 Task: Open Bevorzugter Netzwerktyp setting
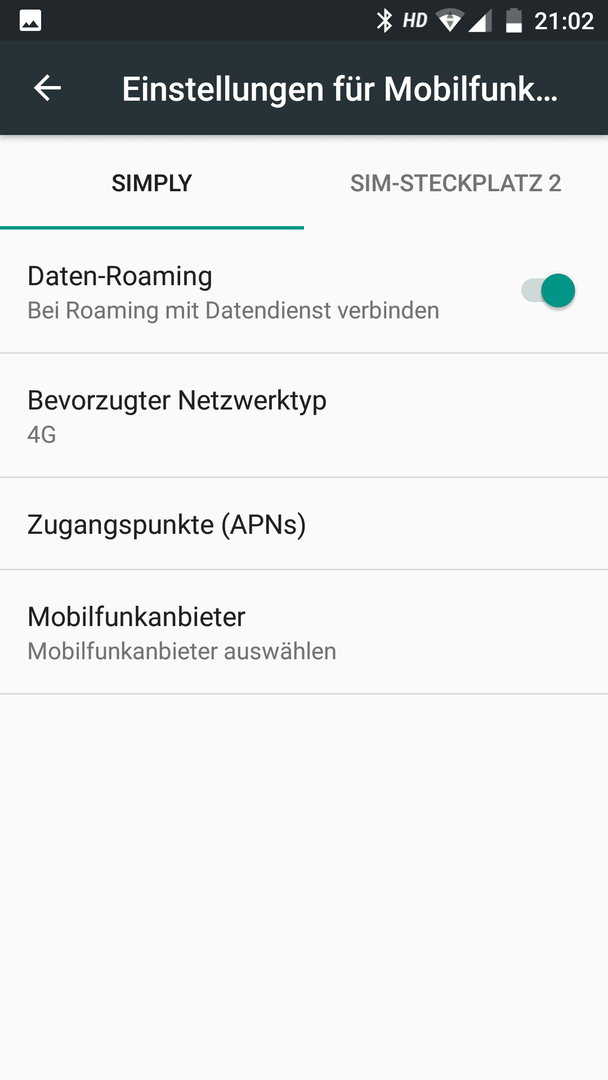click(304, 415)
